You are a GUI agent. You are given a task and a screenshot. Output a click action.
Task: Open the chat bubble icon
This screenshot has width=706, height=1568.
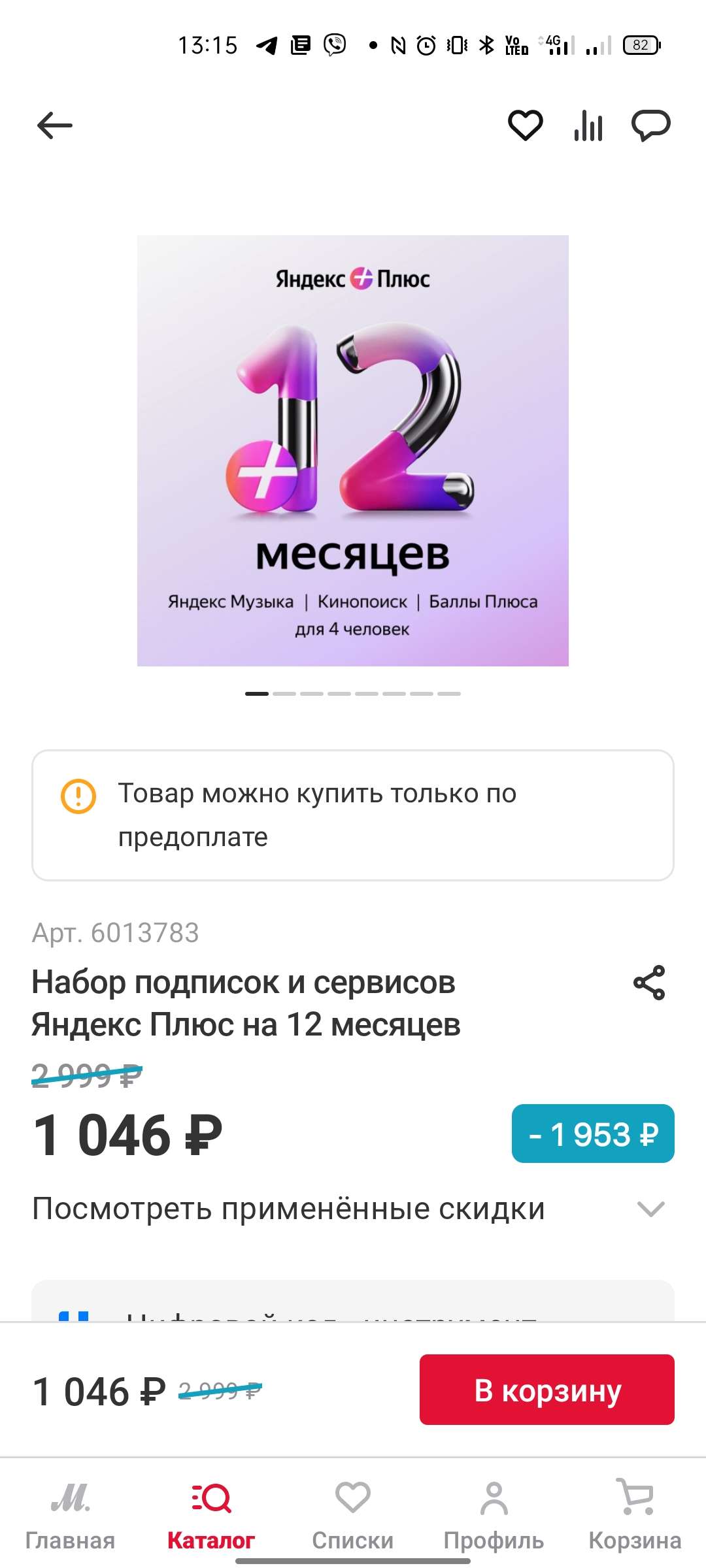tap(650, 125)
